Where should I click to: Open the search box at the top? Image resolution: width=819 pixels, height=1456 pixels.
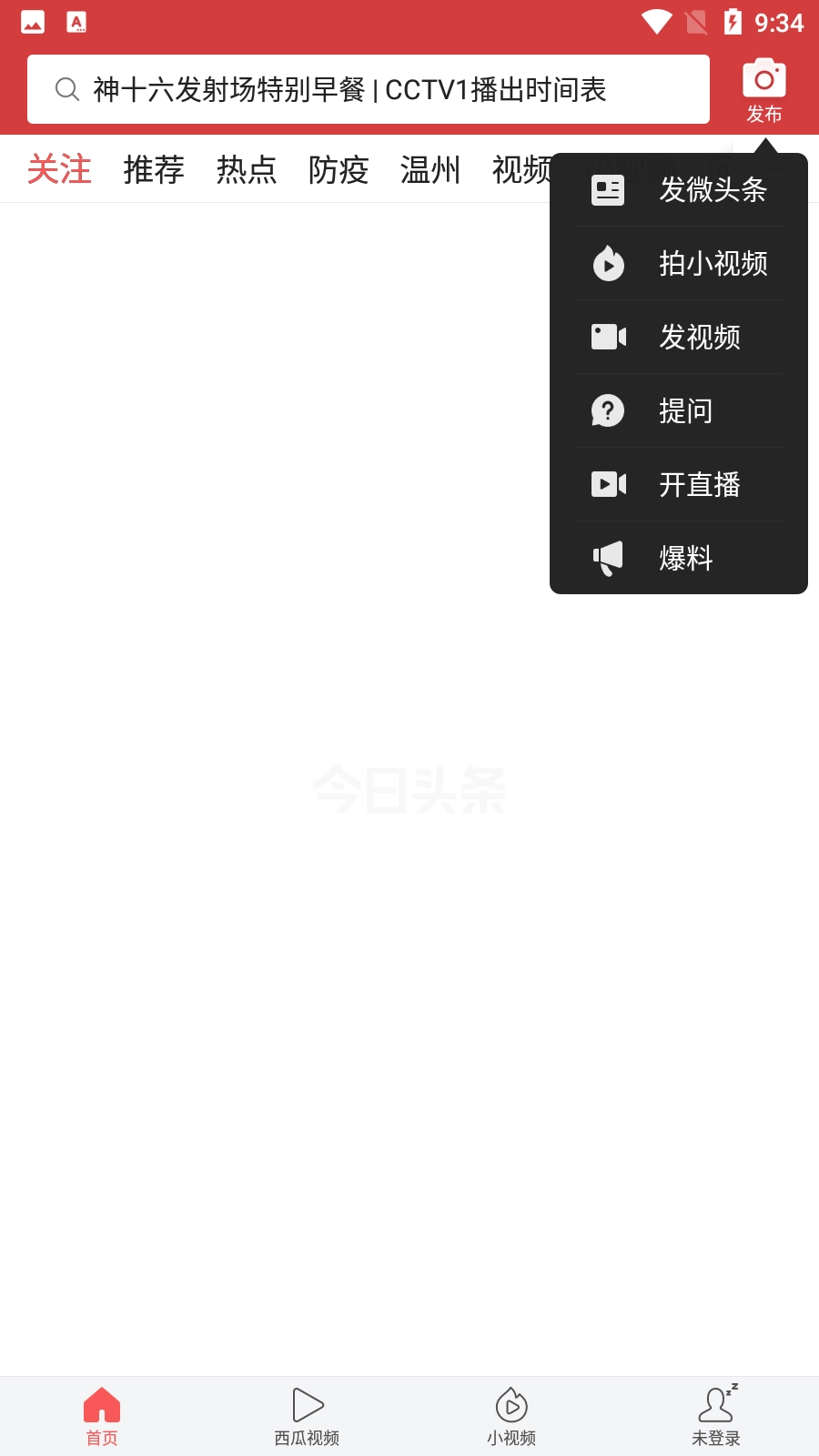click(368, 89)
